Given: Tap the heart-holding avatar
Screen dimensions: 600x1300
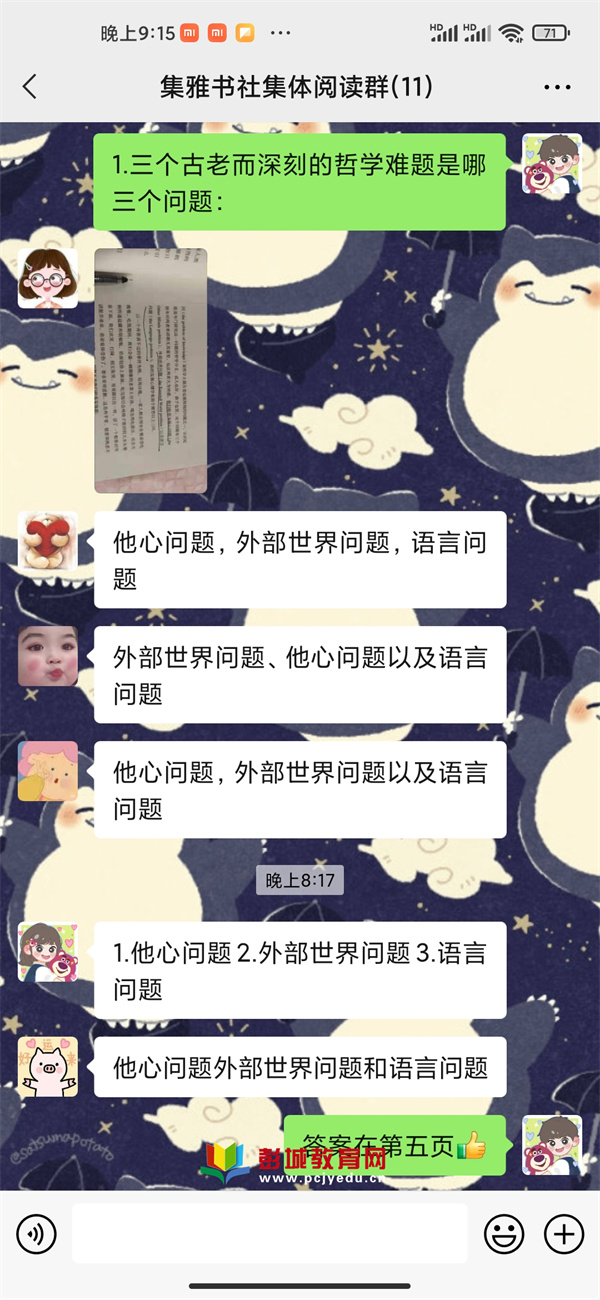Looking at the screenshot, I should (x=48, y=541).
